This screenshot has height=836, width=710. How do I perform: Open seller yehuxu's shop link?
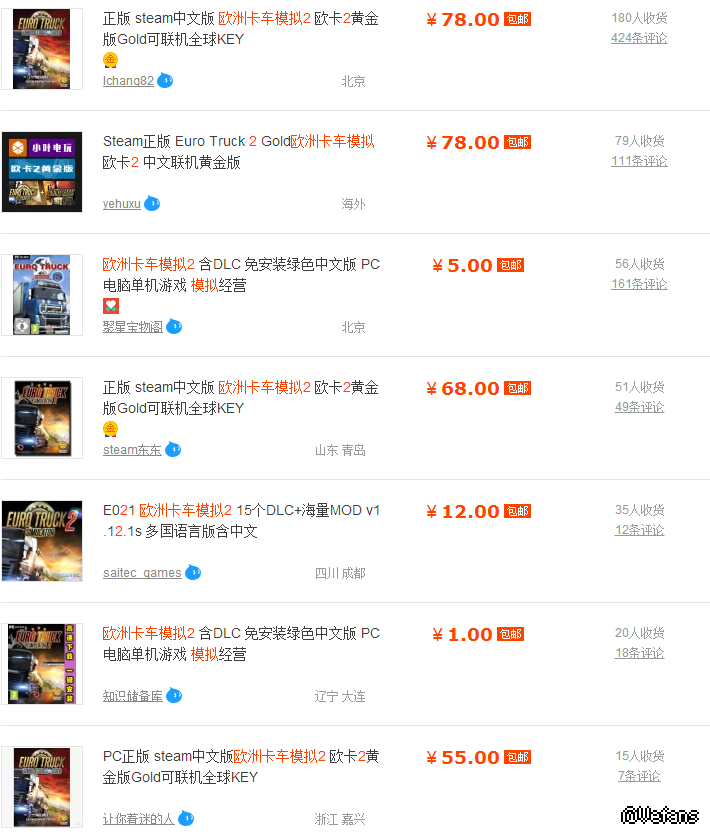[121, 204]
